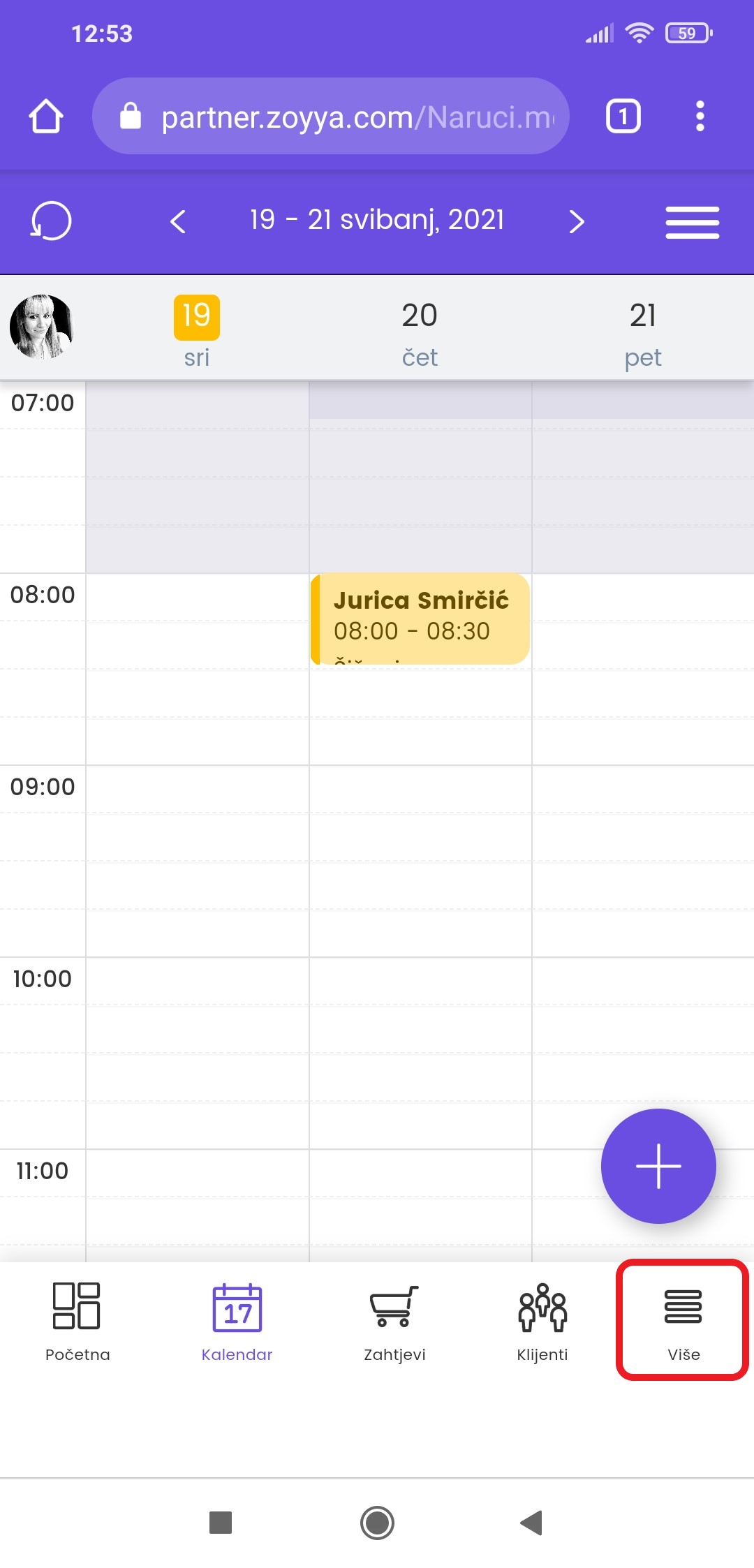Open the browser overflow menu

[700, 116]
